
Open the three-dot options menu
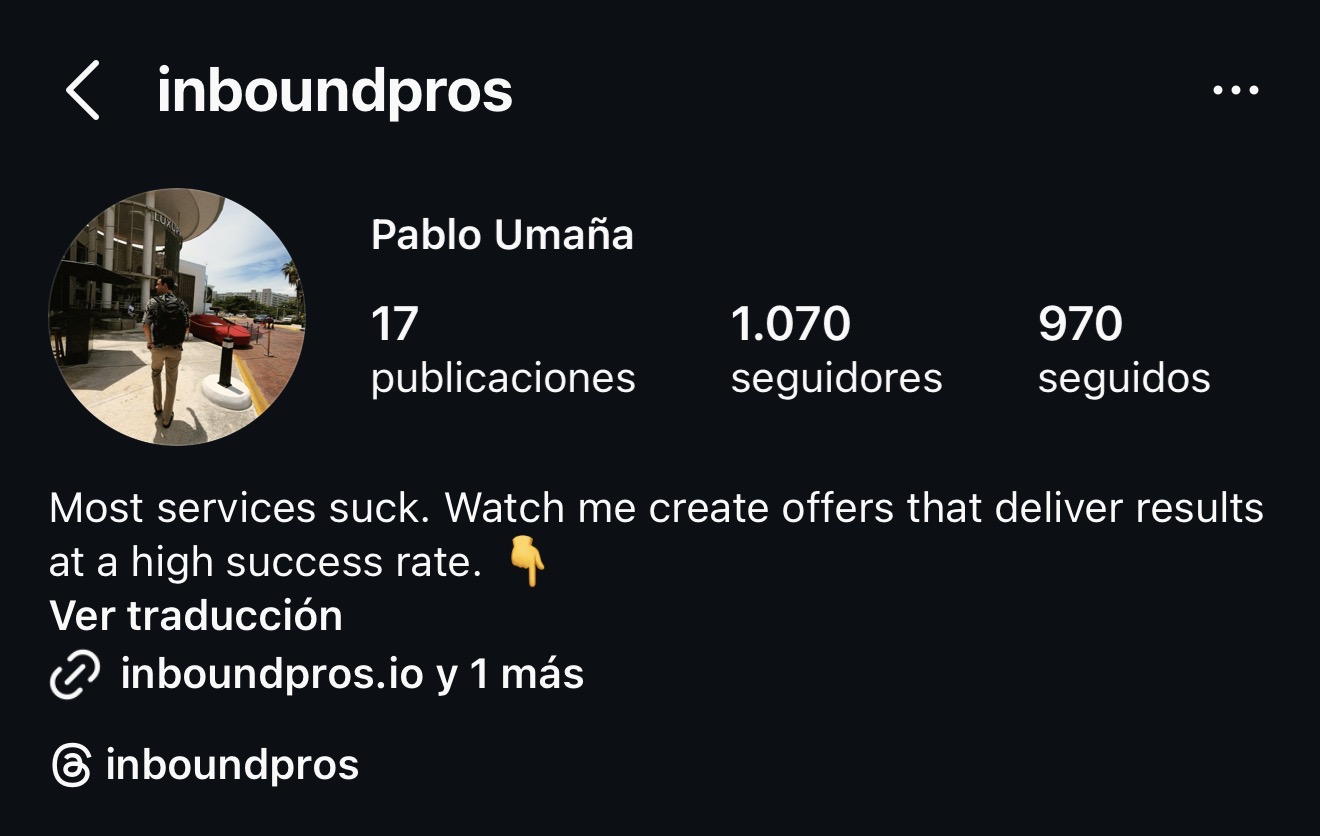[x=1235, y=91]
